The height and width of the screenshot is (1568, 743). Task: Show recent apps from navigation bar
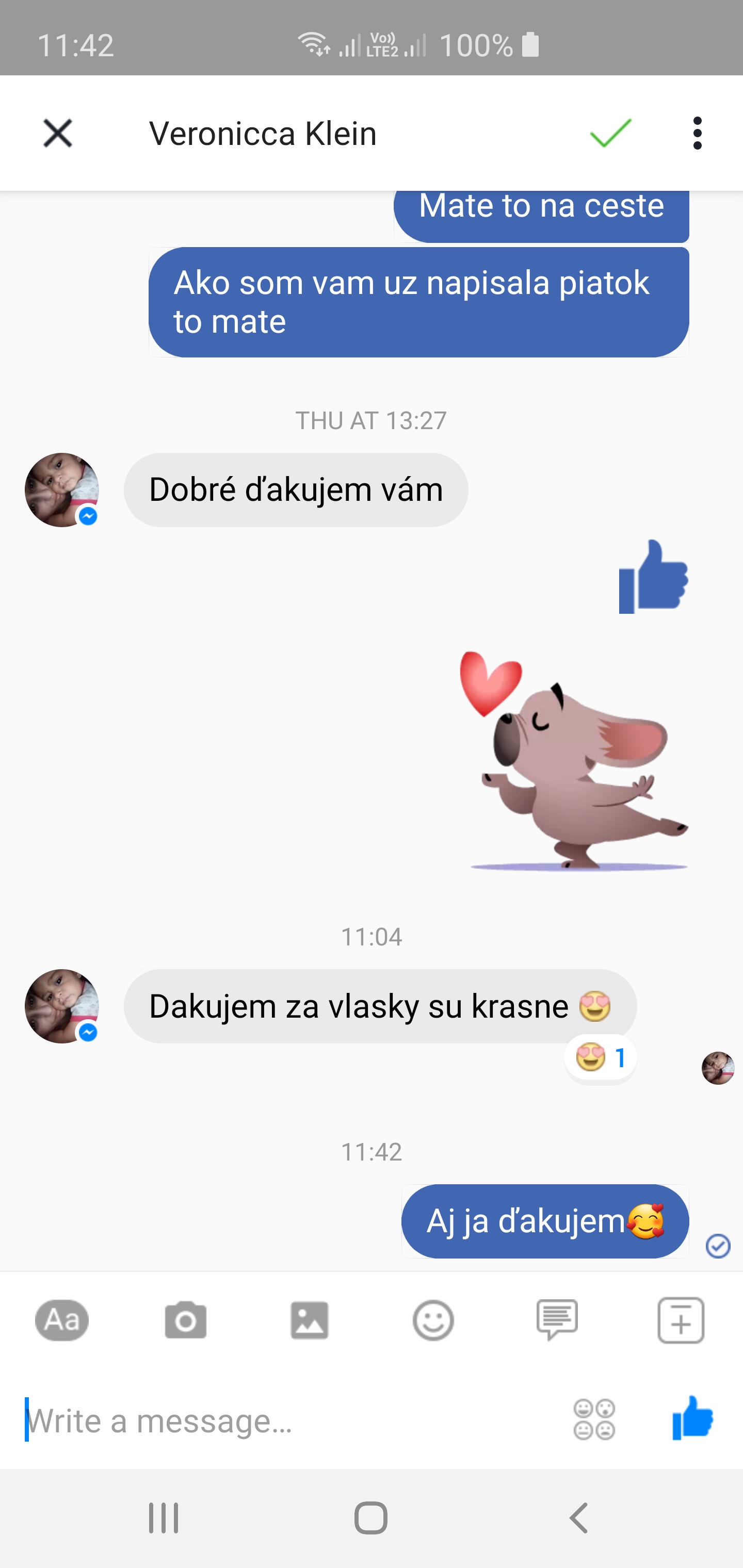point(164,1517)
